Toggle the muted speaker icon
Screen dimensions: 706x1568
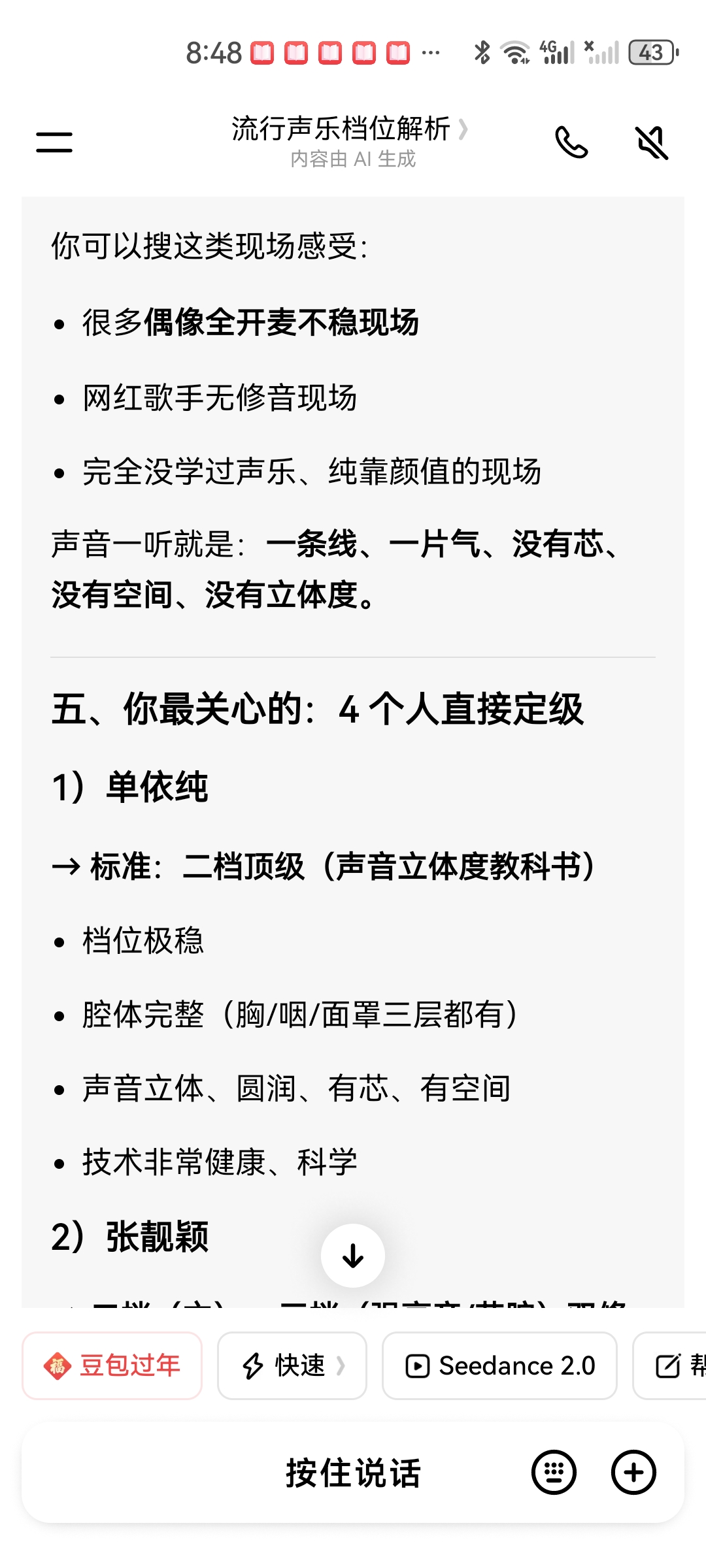pos(652,142)
